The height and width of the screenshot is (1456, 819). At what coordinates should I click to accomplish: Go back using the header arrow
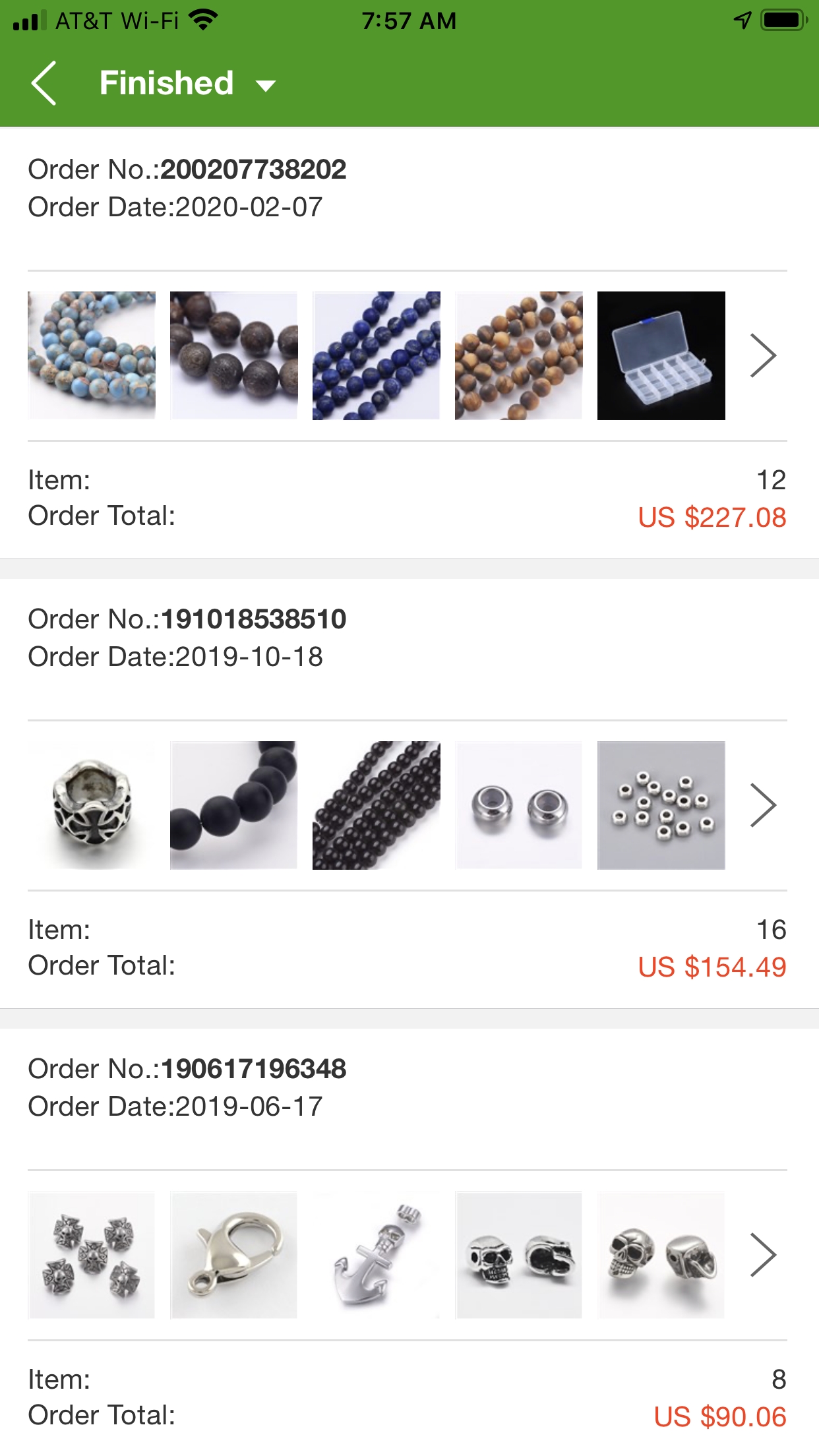click(x=44, y=84)
